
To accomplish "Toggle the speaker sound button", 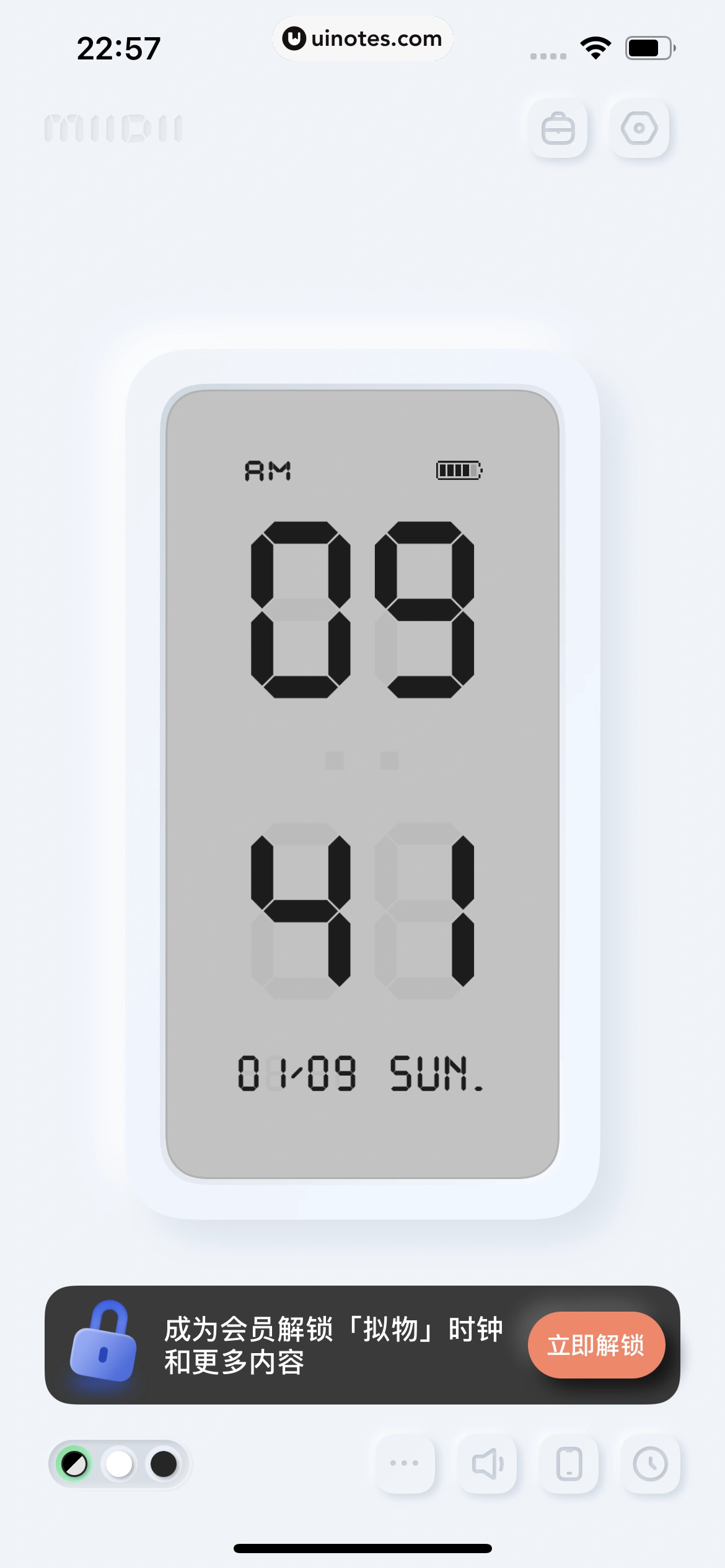I will point(487,1464).
